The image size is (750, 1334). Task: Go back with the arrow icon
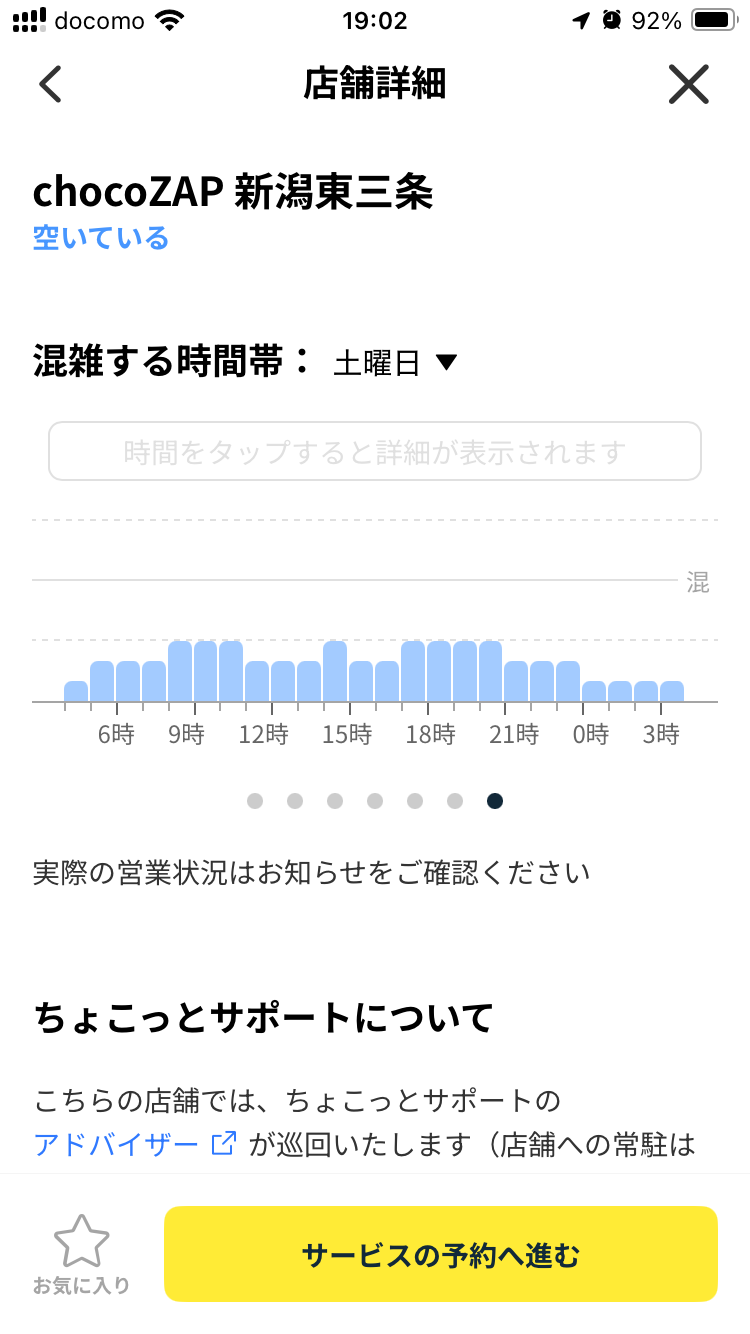[50, 85]
